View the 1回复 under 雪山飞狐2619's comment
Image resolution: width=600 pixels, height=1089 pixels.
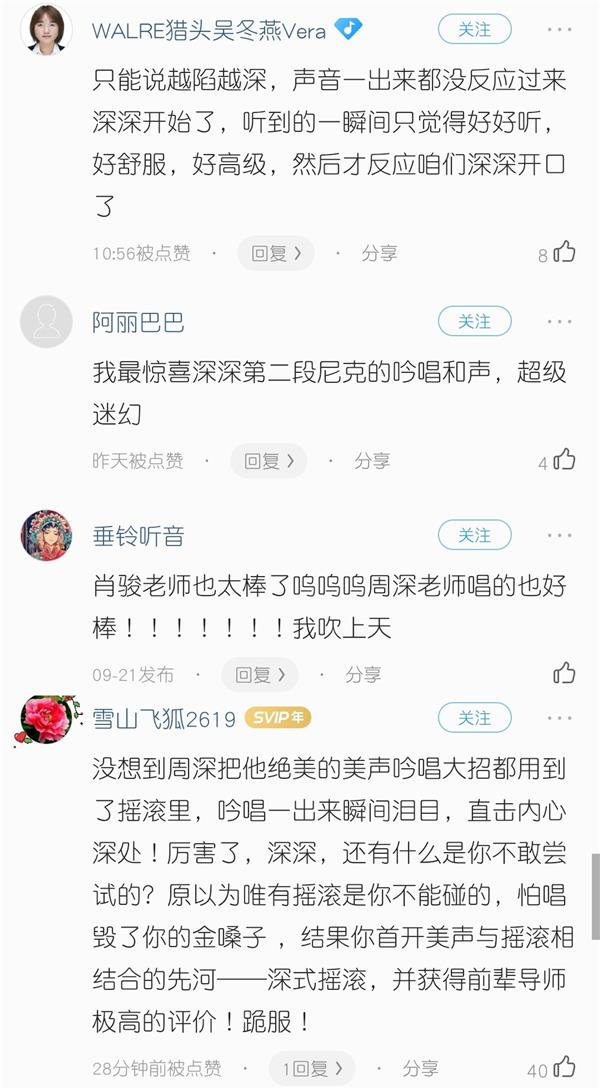coord(311,1068)
